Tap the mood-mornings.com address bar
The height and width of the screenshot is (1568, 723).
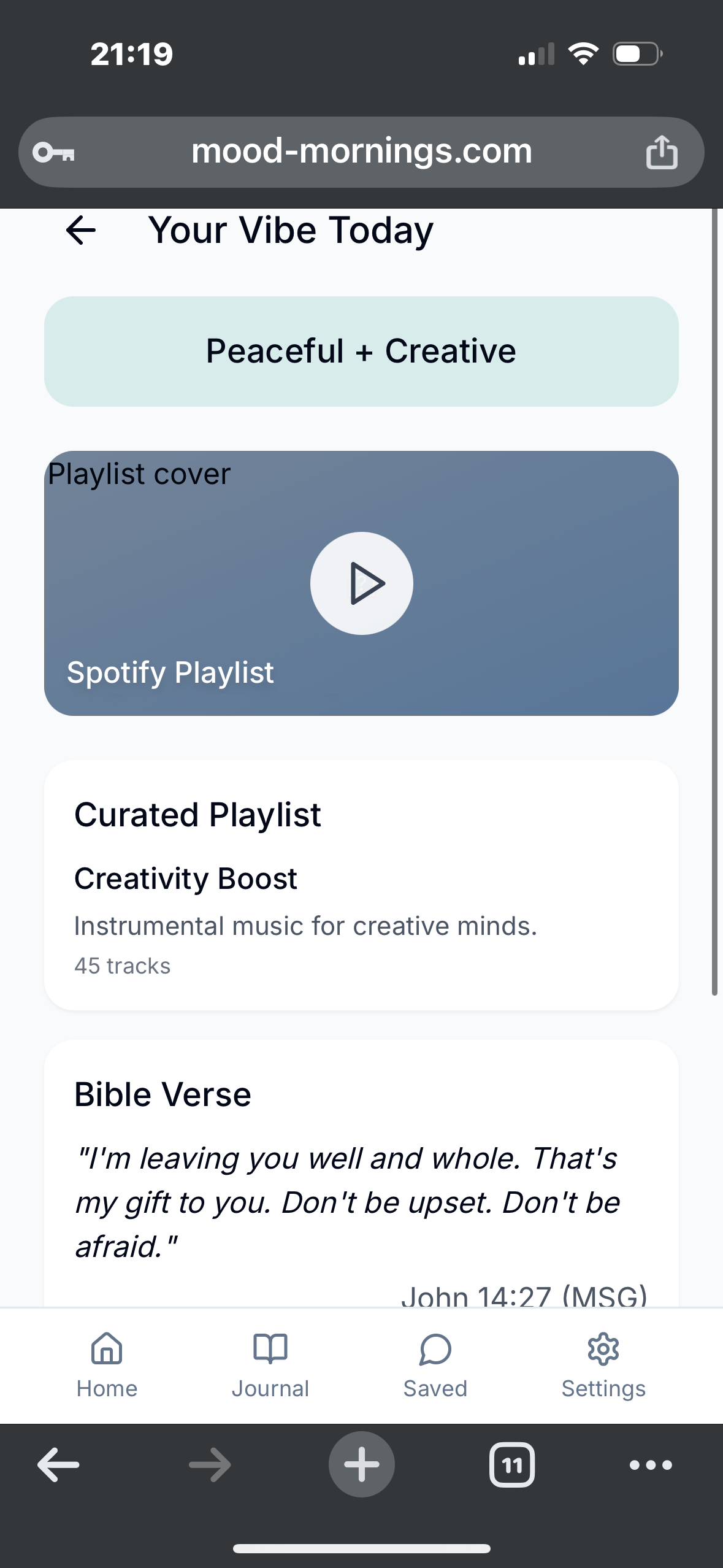pos(361,152)
